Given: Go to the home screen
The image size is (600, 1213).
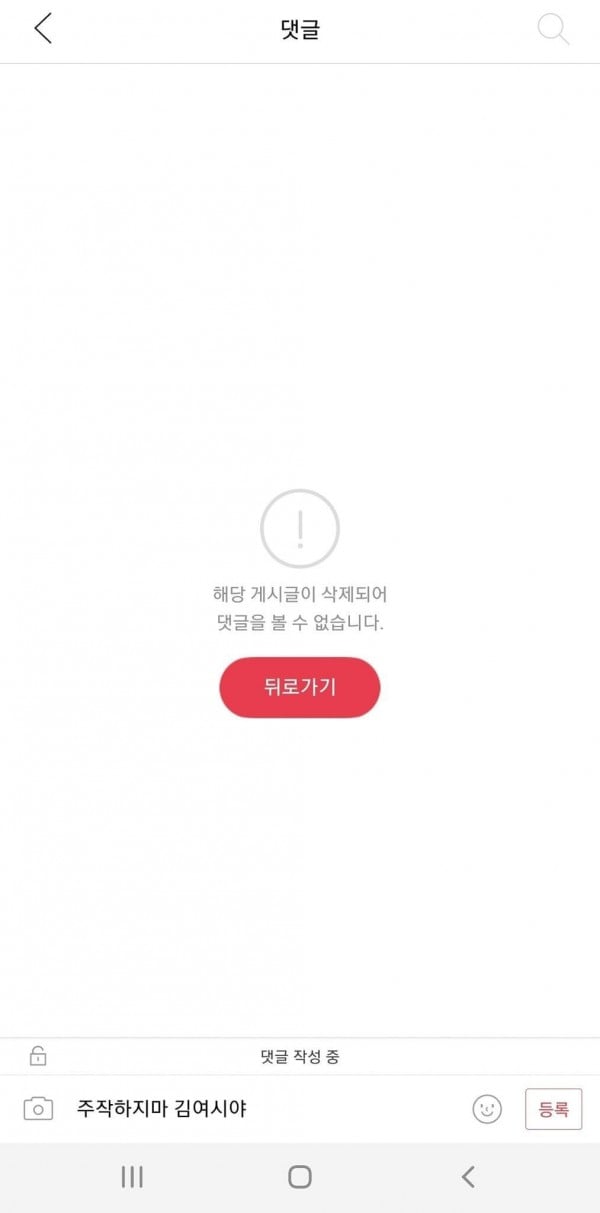Looking at the screenshot, I should point(300,1177).
